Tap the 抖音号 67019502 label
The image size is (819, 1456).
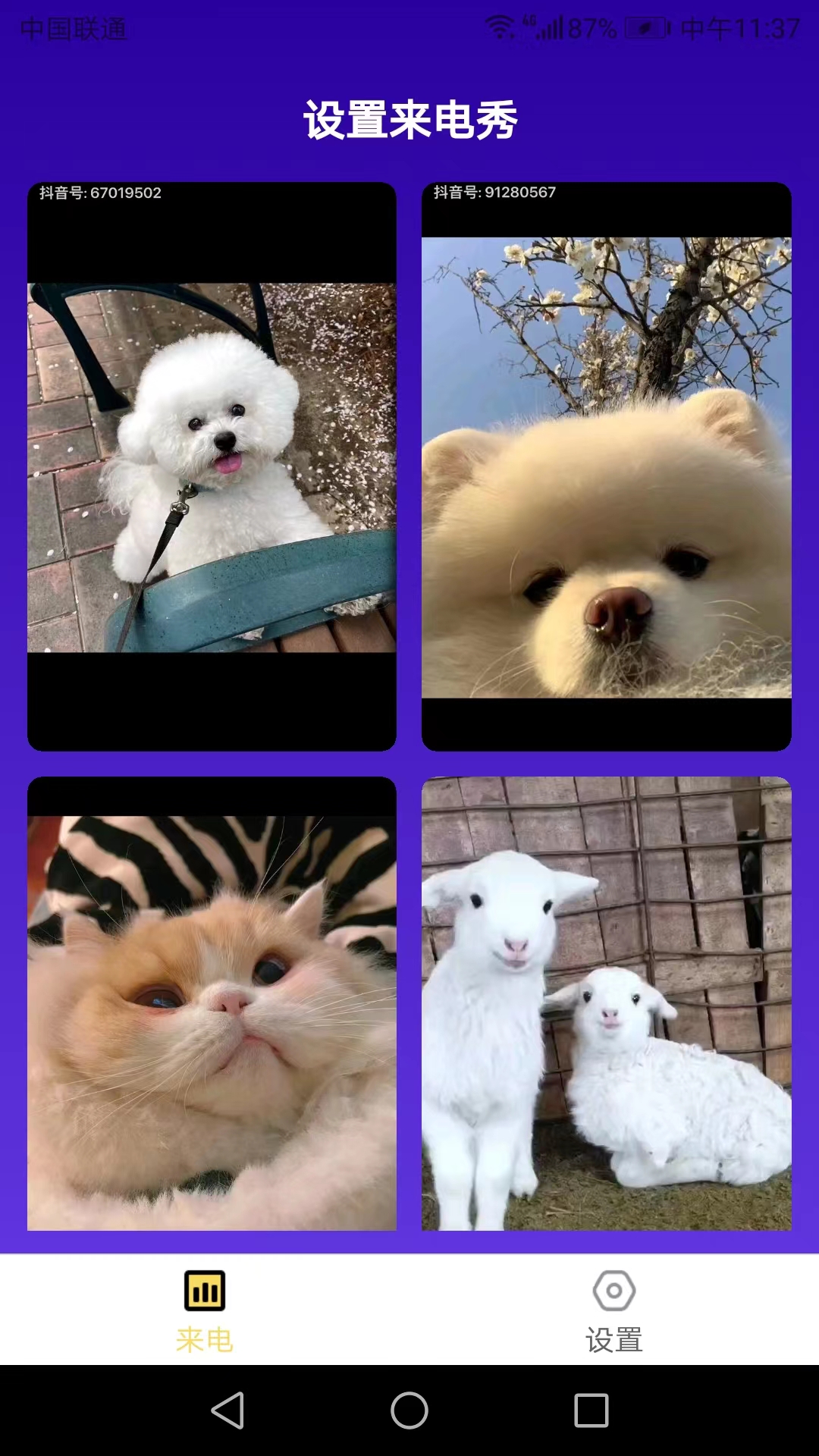coord(100,193)
